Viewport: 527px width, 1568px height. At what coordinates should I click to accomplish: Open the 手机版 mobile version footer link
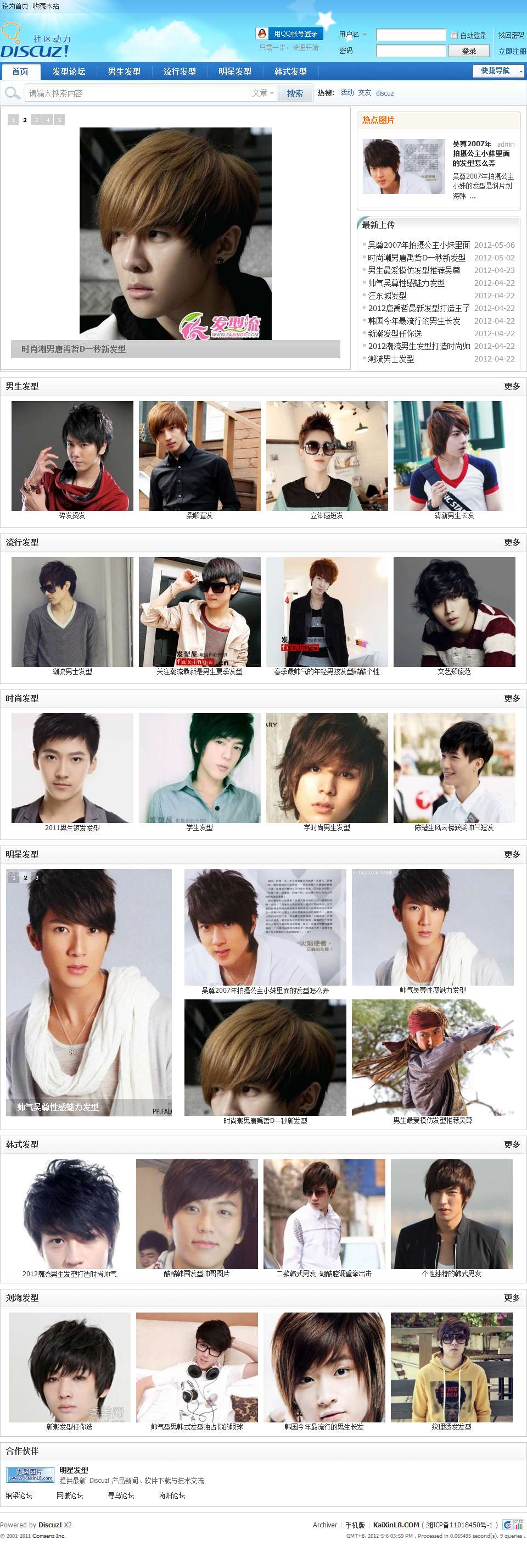coord(355,1525)
